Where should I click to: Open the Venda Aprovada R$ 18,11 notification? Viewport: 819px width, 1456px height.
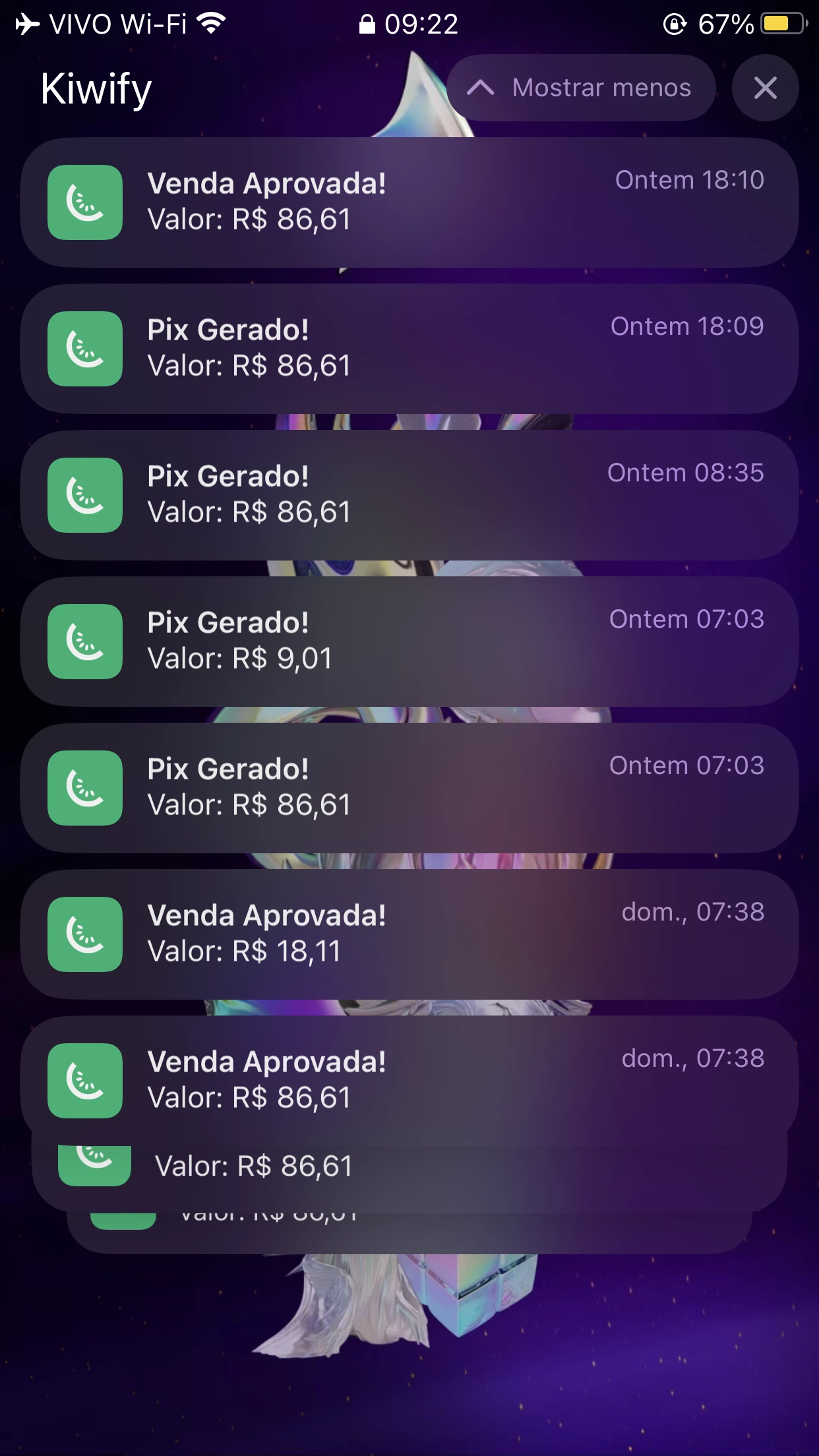point(409,934)
